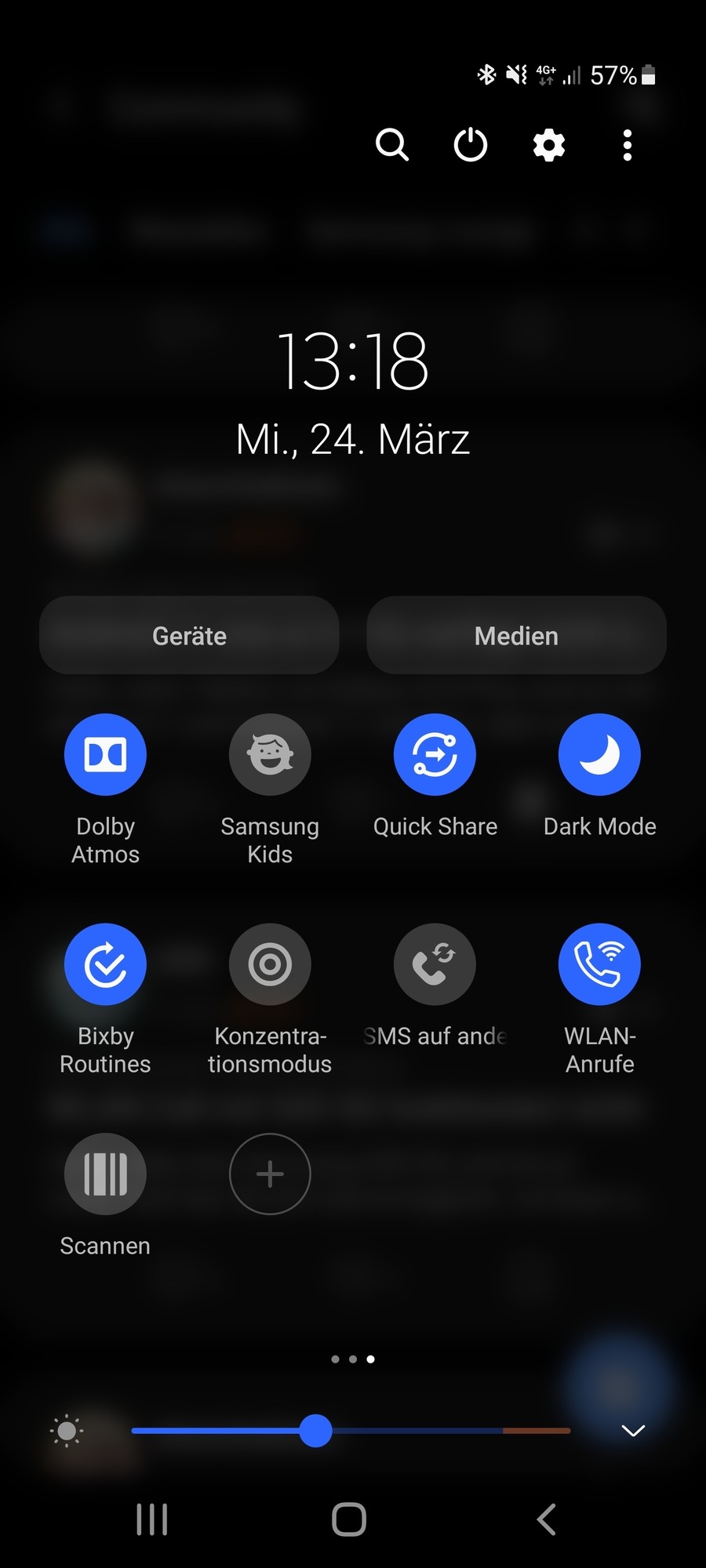Enable SMS auf anderen Geräten
Viewport: 706px width, 1568px height.
point(435,964)
